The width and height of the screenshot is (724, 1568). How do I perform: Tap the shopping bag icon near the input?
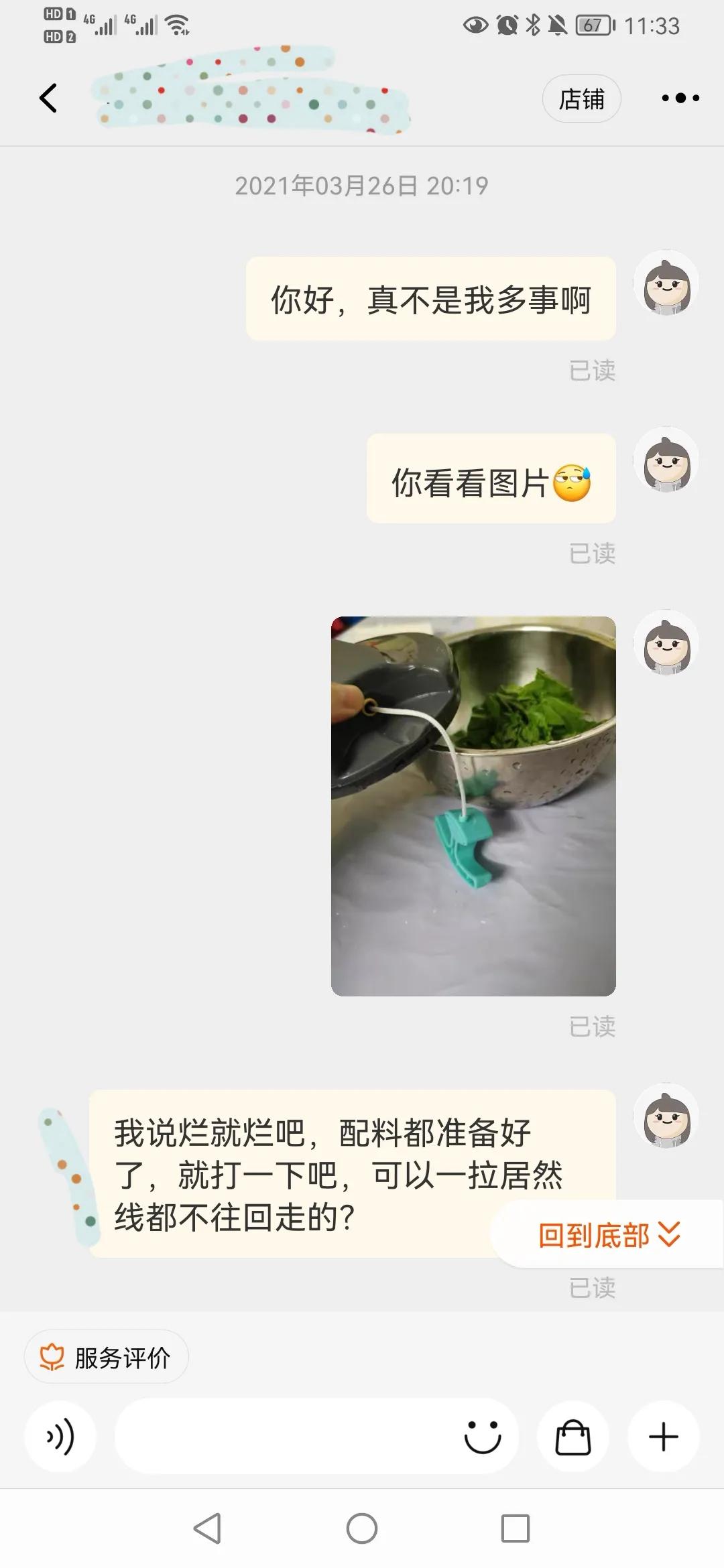tap(573, 1437)
